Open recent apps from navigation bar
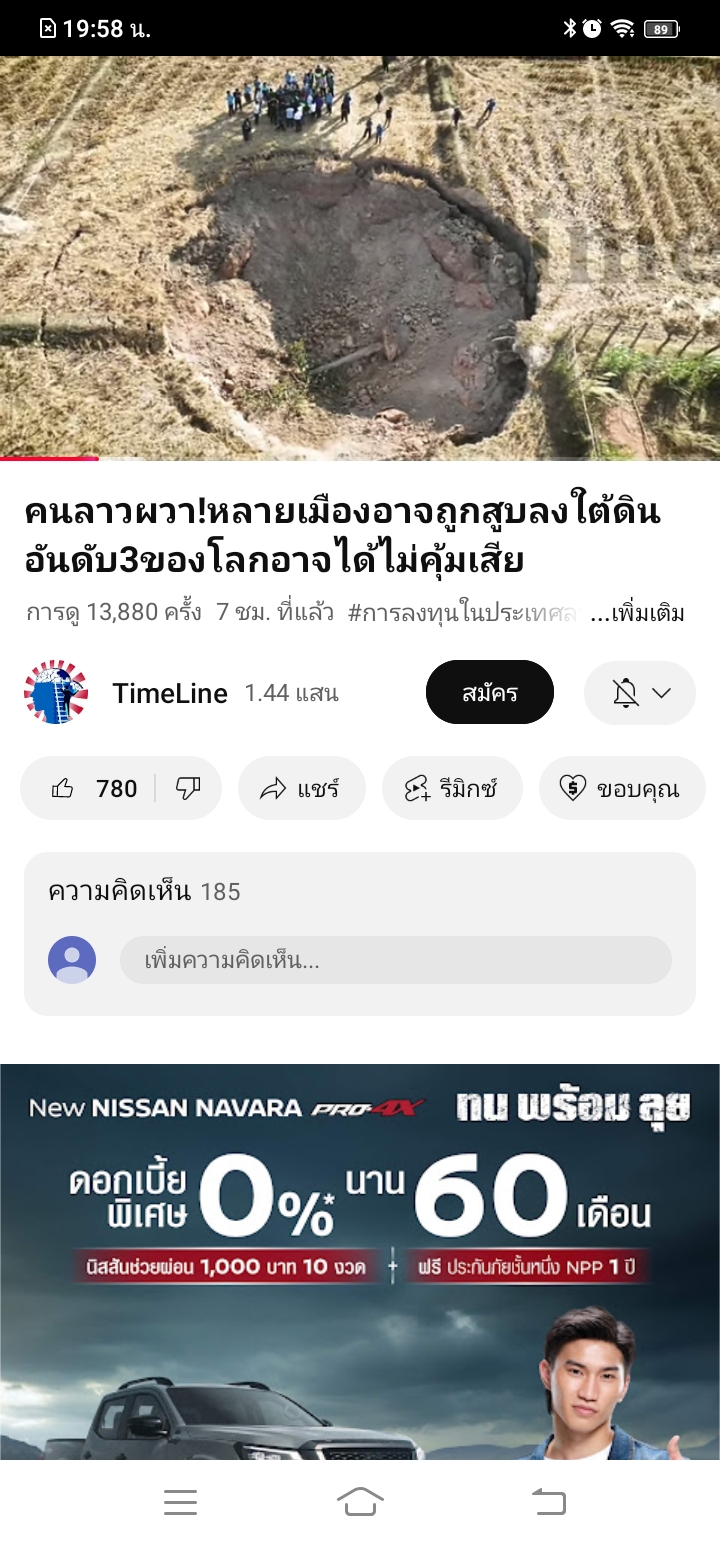Screen dimensions: 720x1544 [x=180, y=1502]
